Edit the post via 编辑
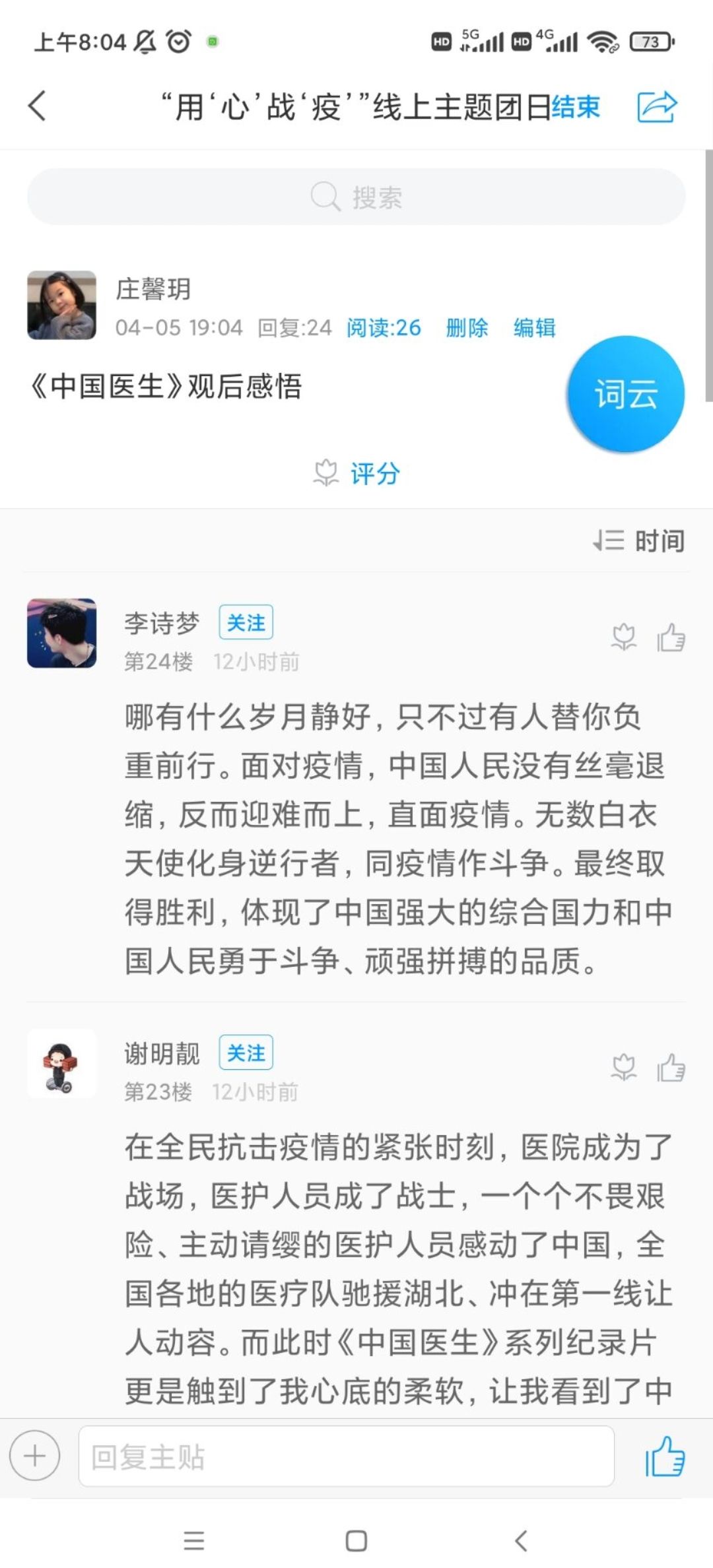Image resolution: width=713 pixels, height=1568 pixels. [534, 327]
